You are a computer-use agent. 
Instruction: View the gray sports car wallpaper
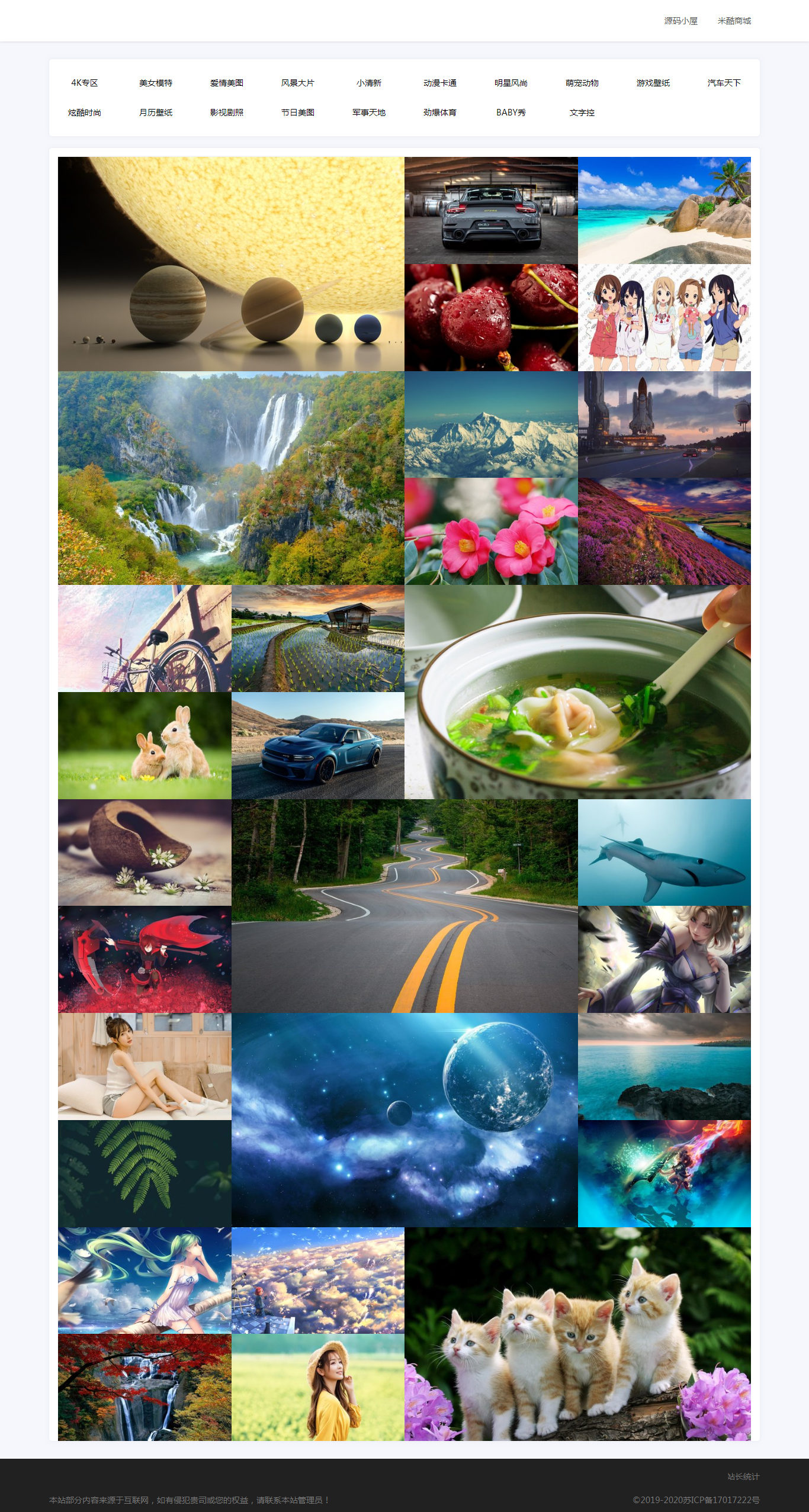coord(490,210)
